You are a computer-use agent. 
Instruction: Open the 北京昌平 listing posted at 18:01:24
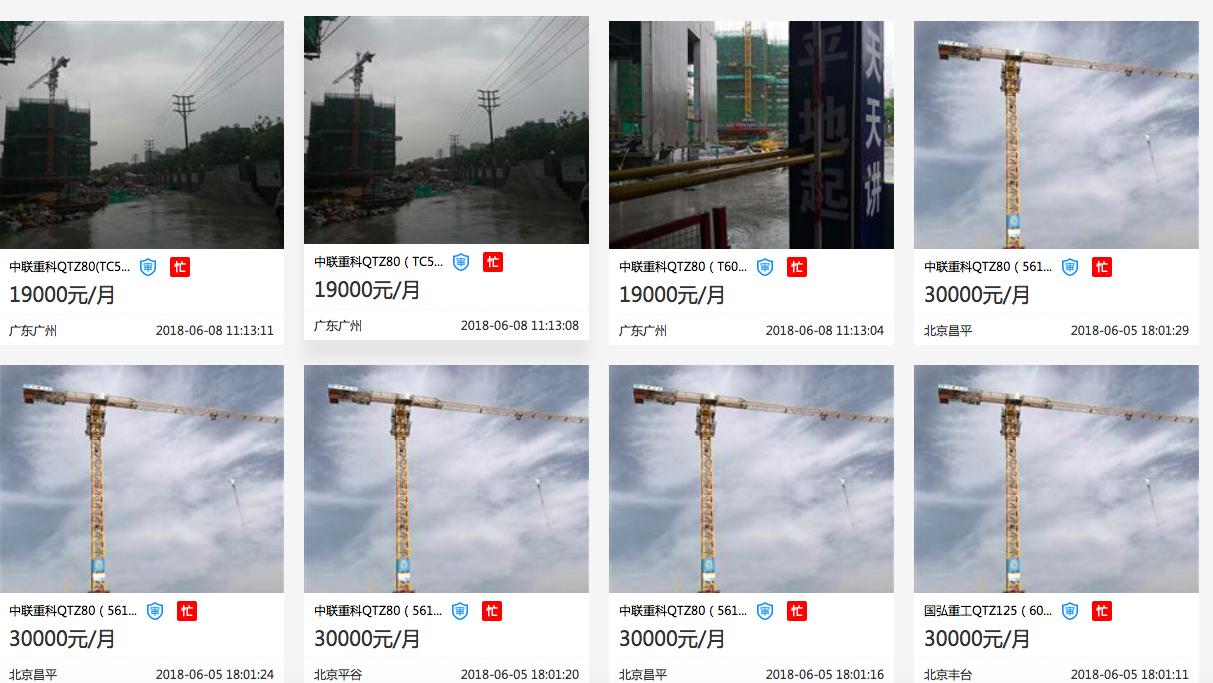141,524
